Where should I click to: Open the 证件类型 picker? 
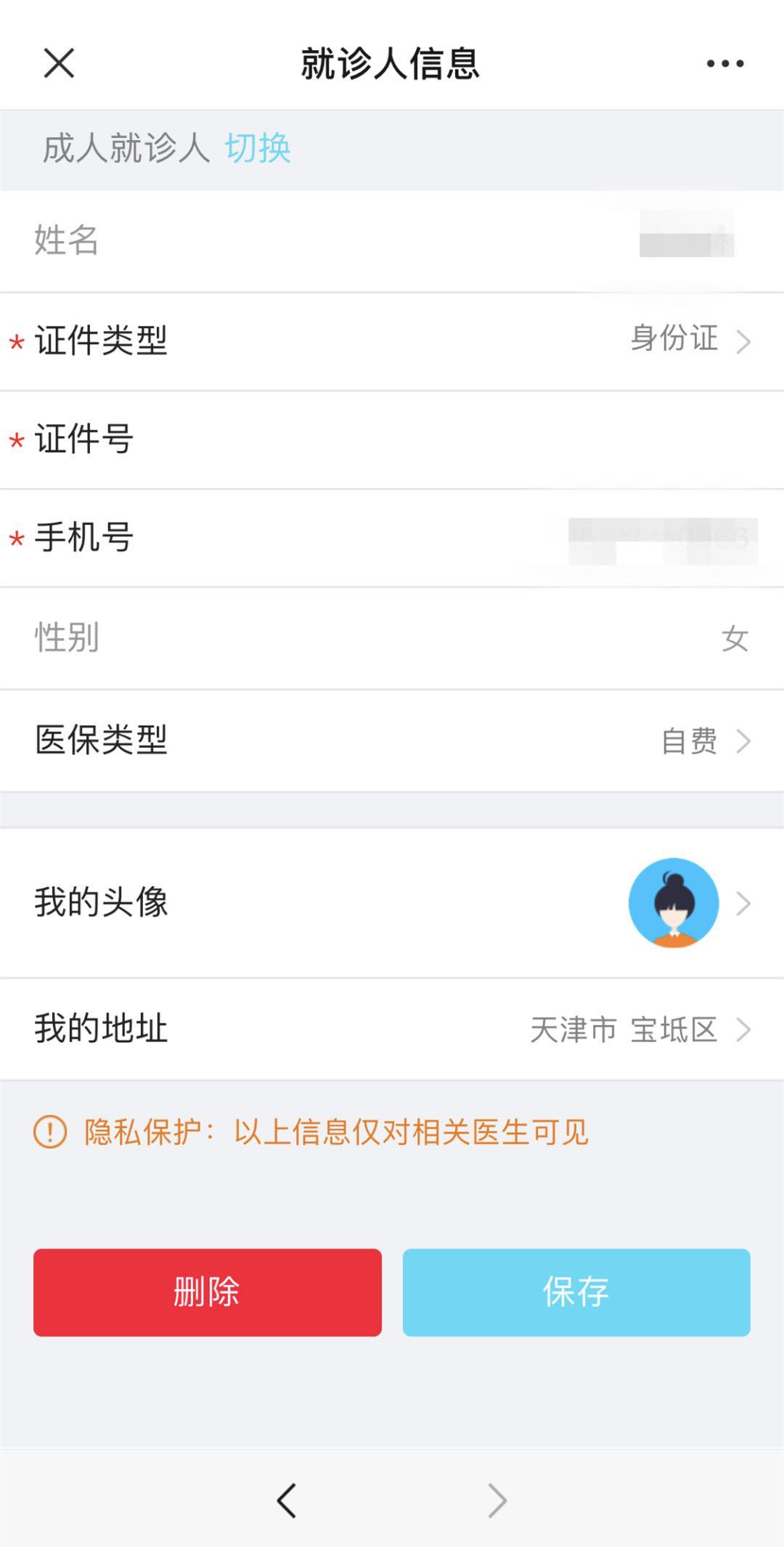392,340
